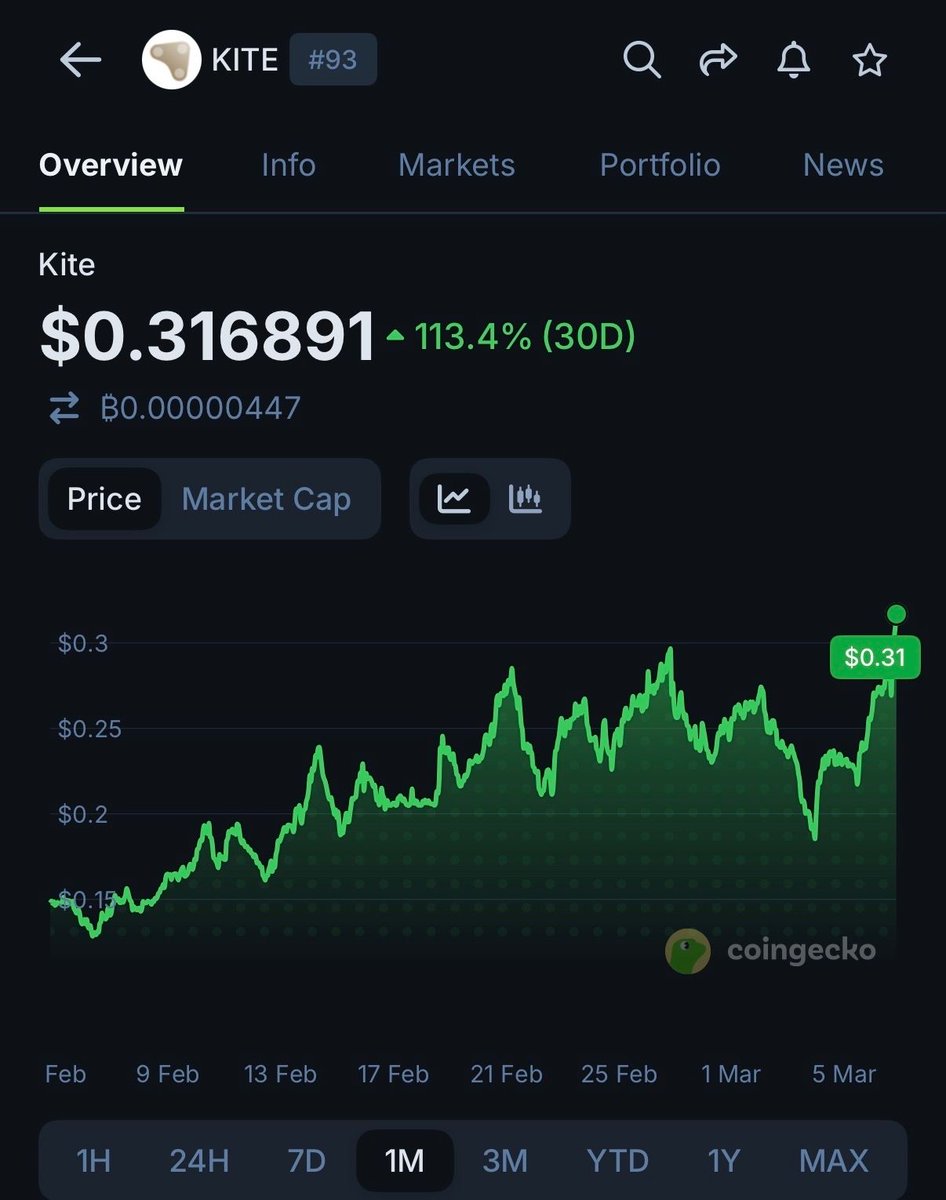
Task: Select the line chart view
Action: coord(454,499)
